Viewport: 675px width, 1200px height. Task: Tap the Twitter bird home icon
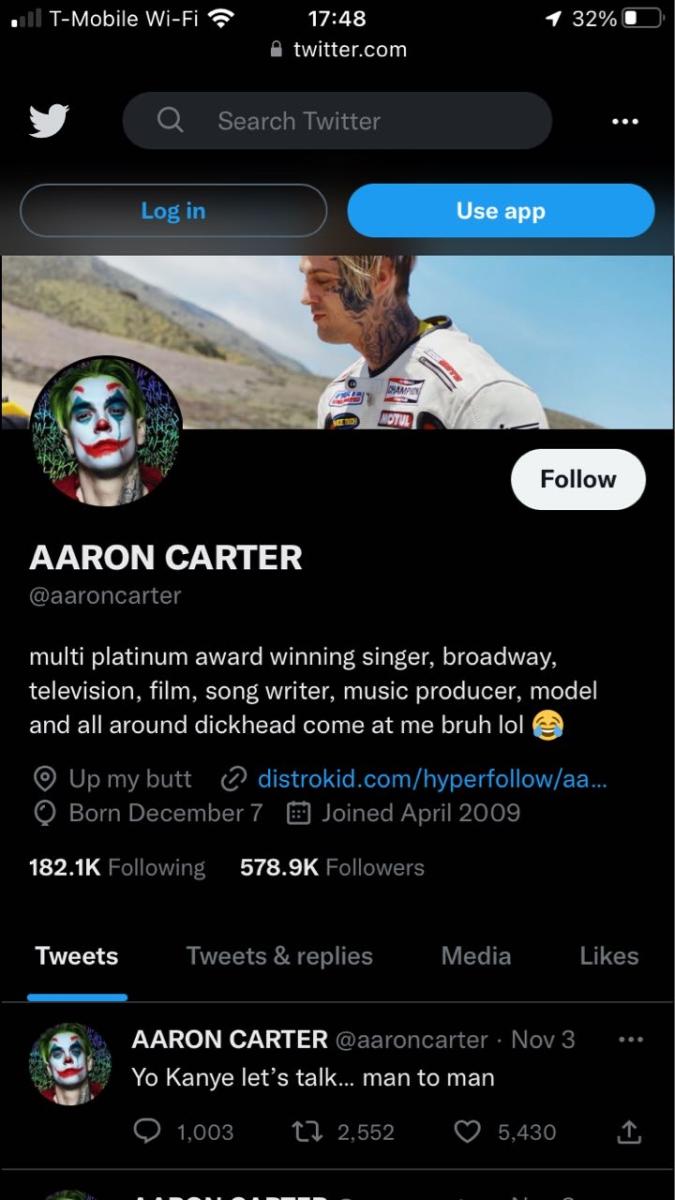click(x=49, y=121)
